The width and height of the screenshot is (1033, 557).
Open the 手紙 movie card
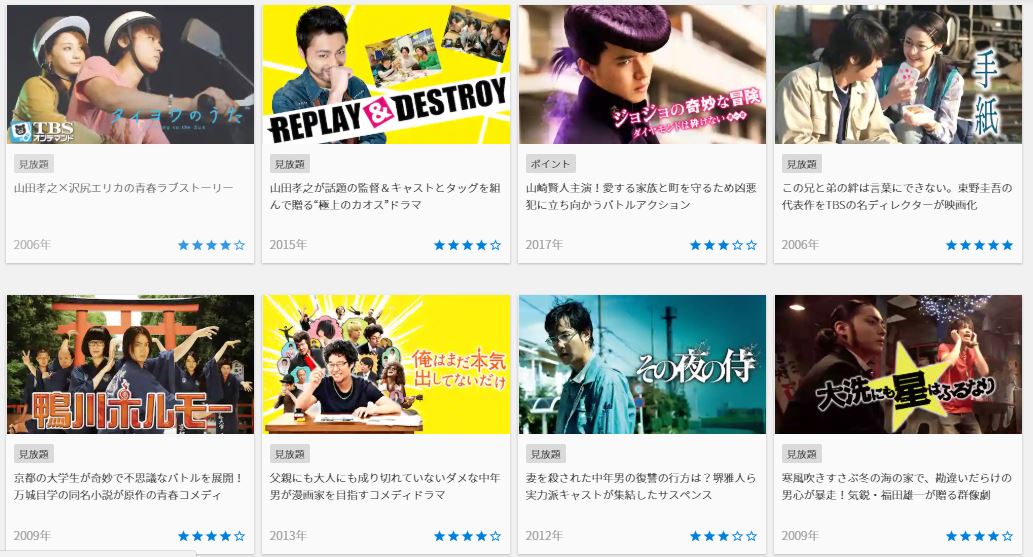(x=898, y=75)
